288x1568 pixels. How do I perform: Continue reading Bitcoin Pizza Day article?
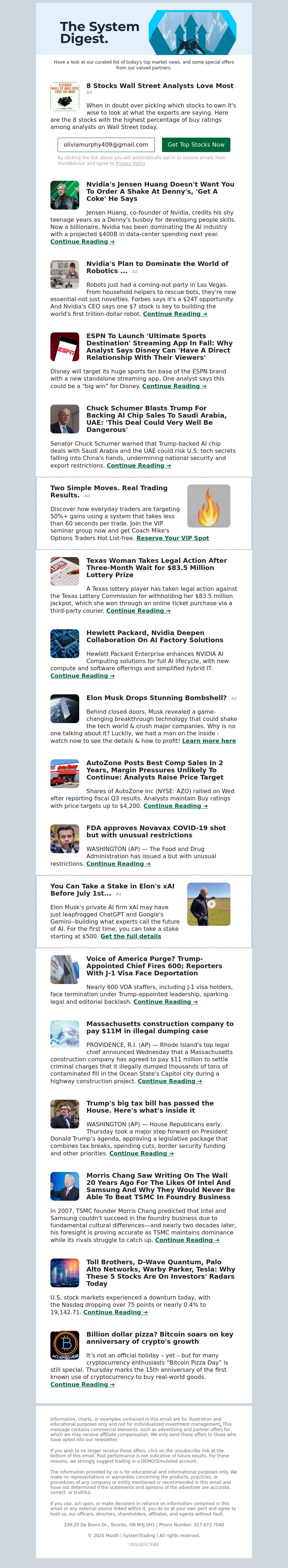click(x=82, y=1384)
